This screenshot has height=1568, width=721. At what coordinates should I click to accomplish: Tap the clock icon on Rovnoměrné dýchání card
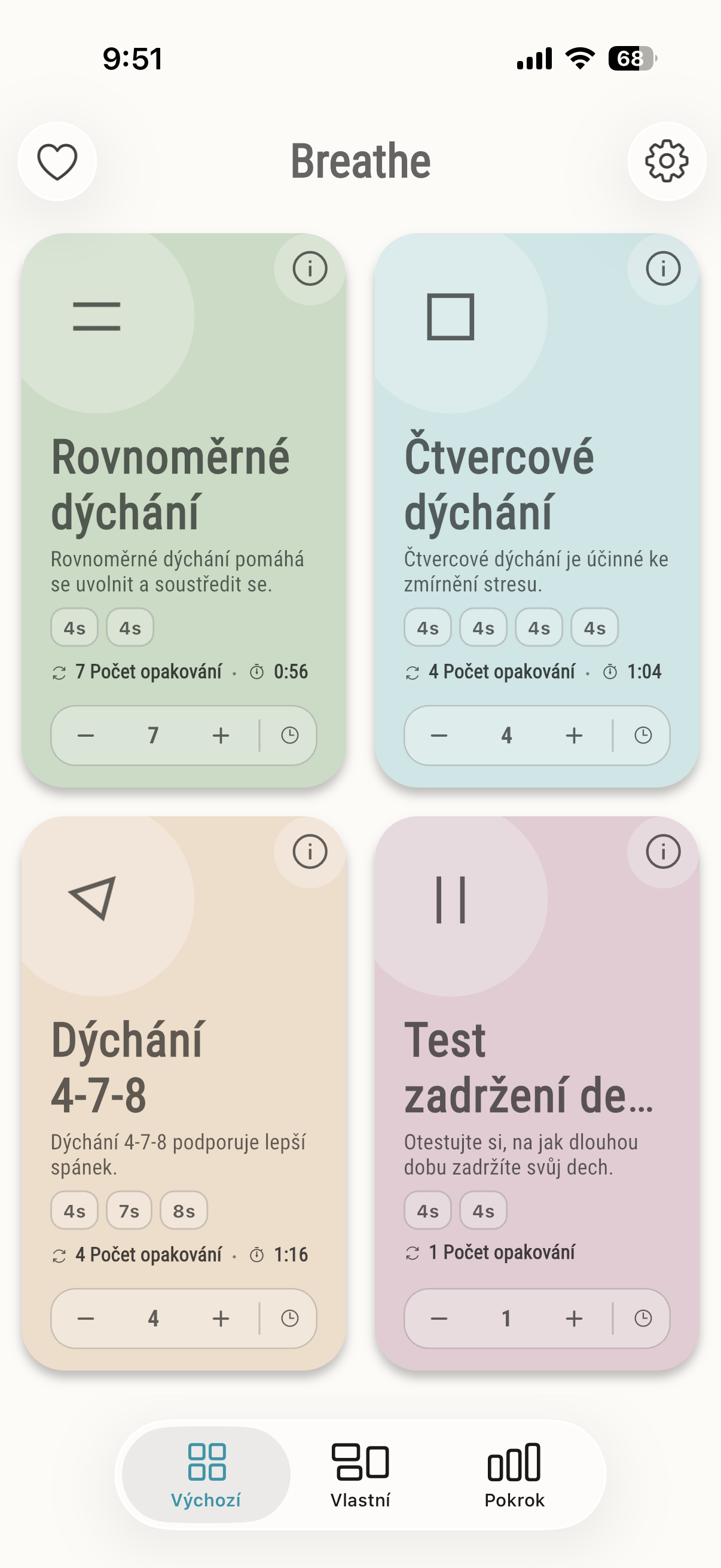click(x=289, y=736)
